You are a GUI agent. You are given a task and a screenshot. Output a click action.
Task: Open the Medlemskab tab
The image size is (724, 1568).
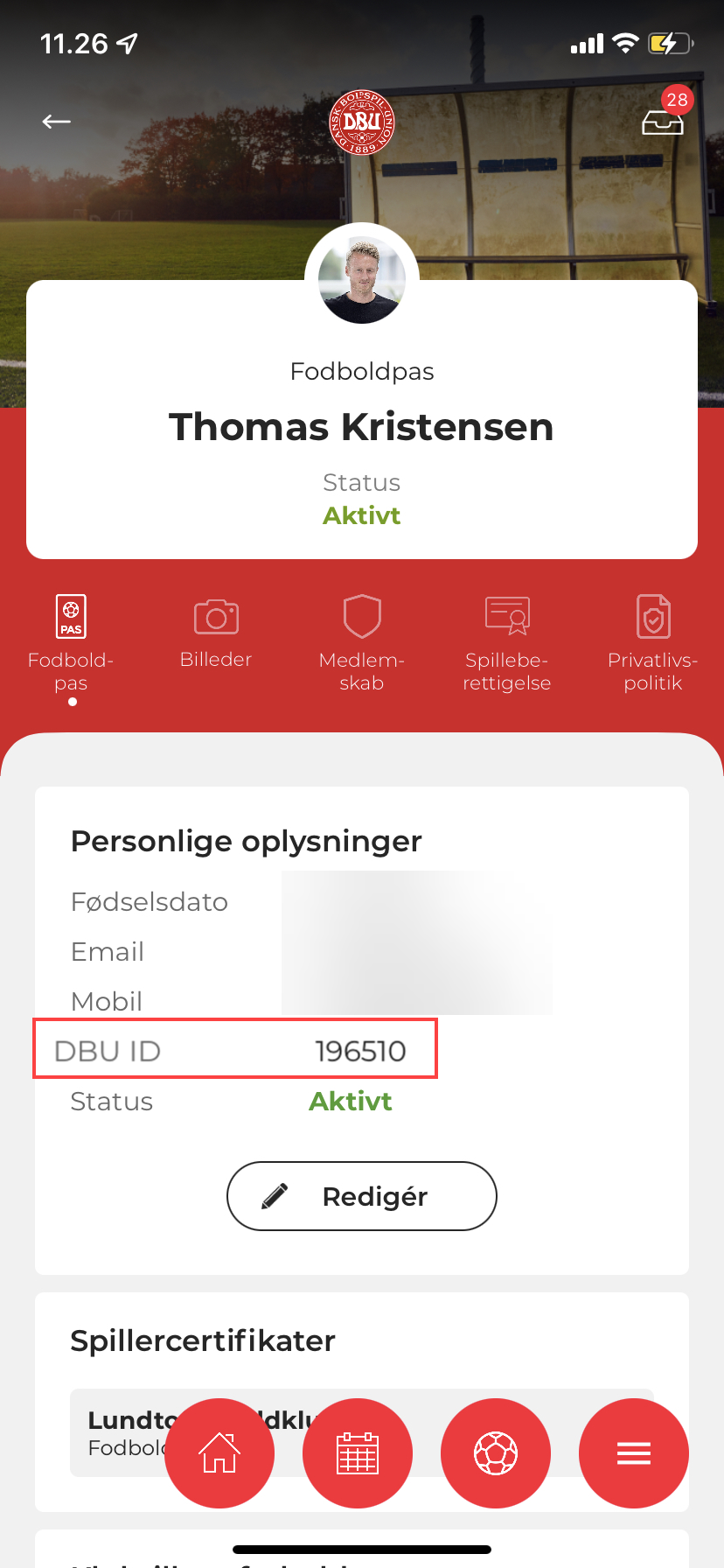362,643
